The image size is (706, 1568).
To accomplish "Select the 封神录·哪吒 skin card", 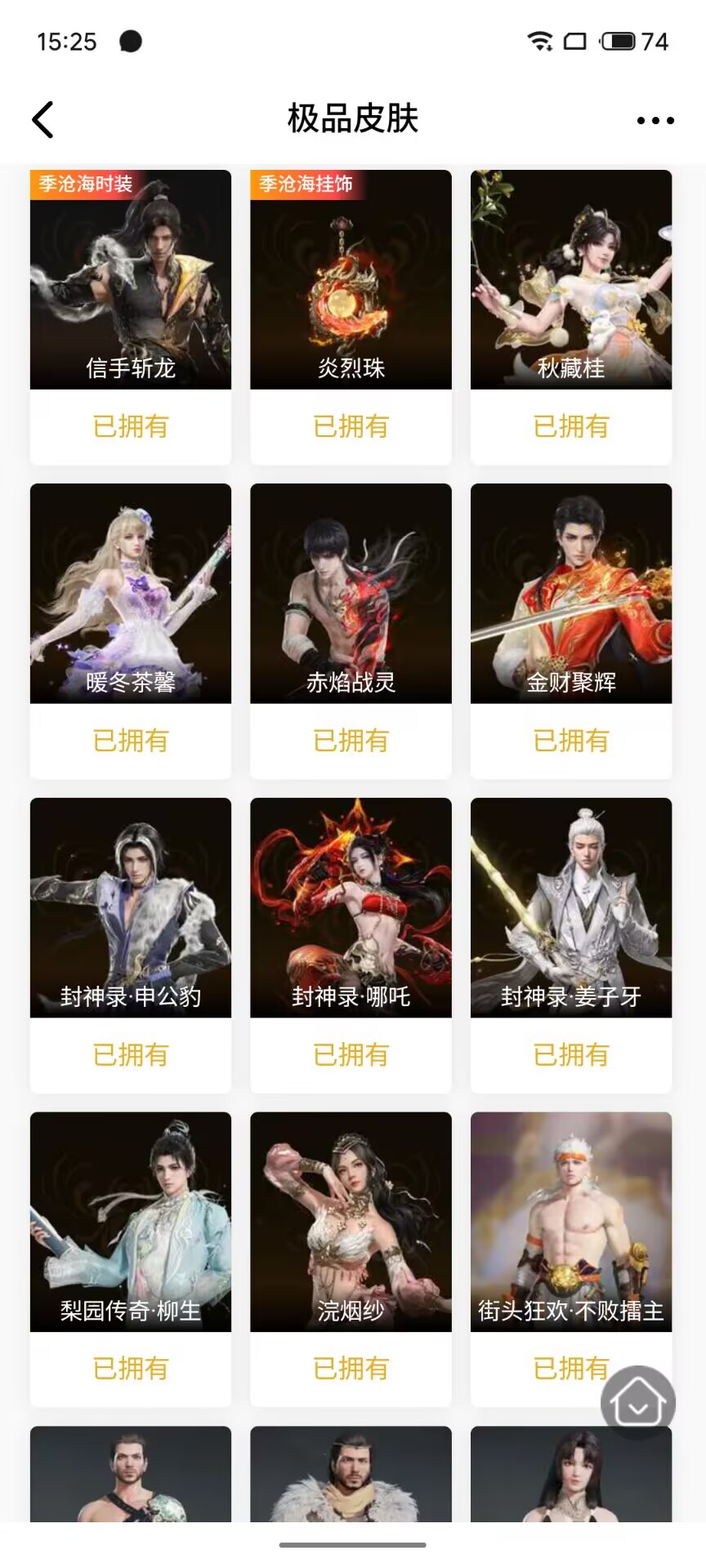I will point(351,907).
